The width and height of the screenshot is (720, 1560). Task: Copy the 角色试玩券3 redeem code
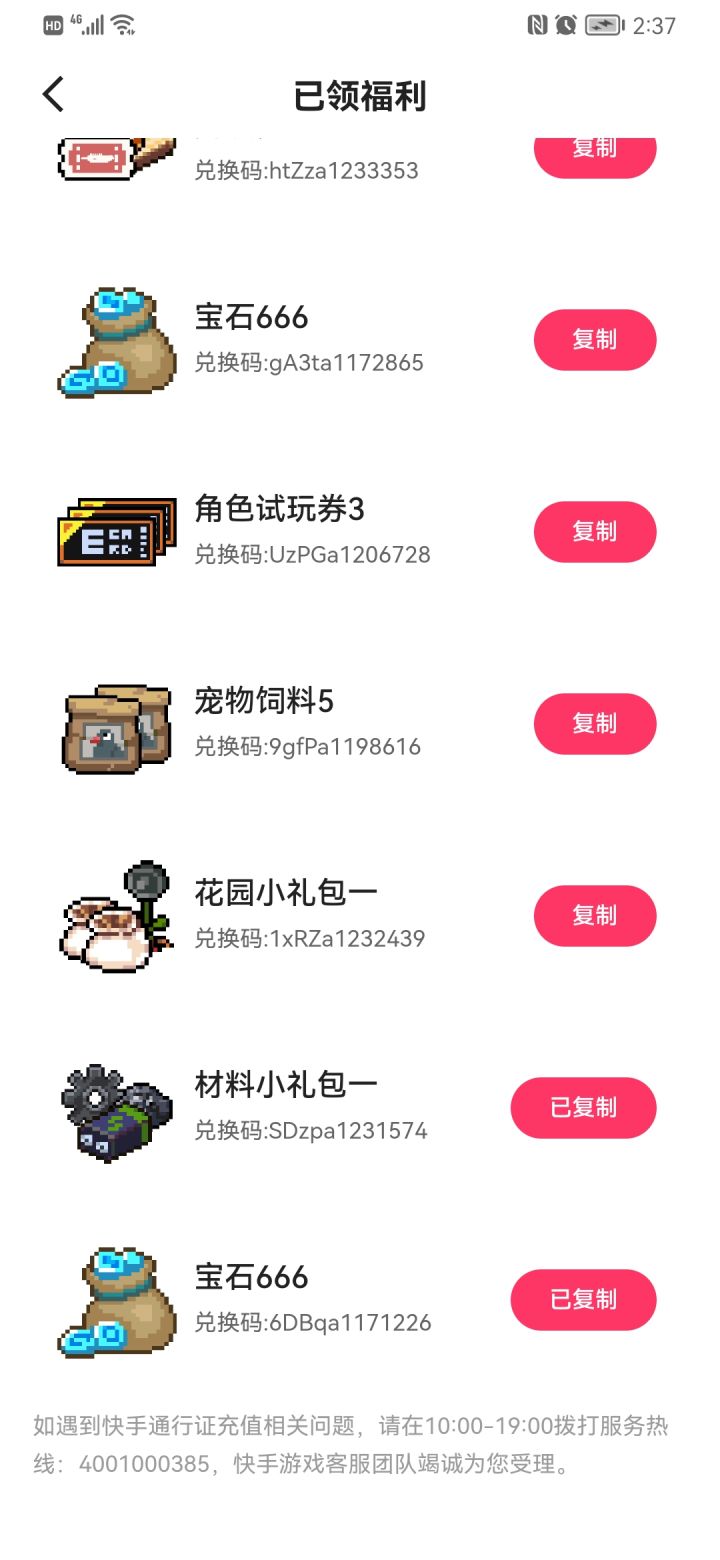coord(594,532)
